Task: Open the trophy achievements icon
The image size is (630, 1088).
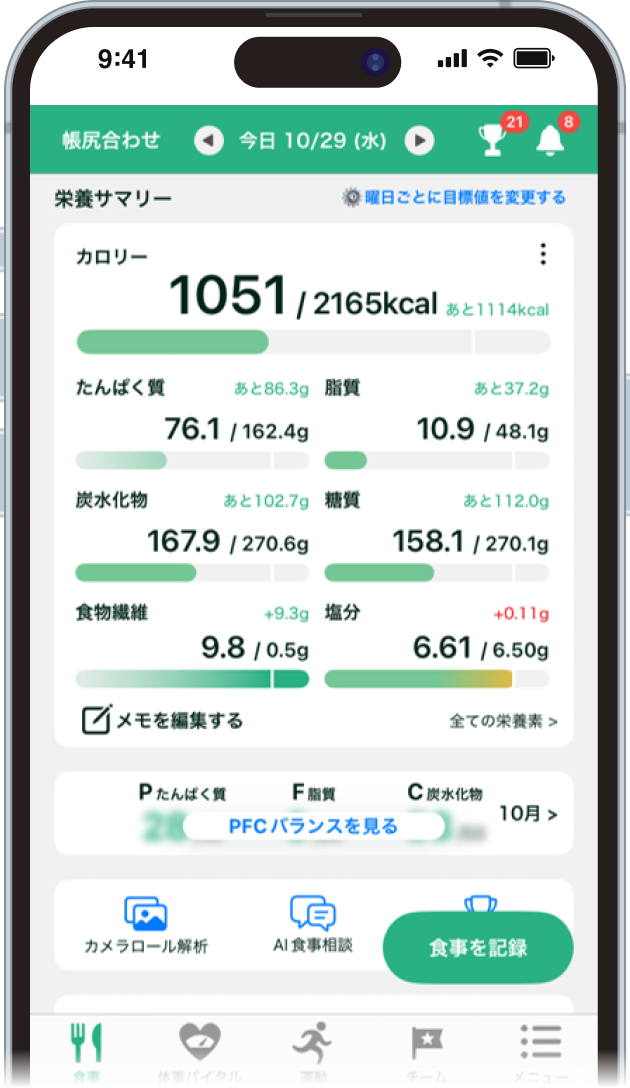Action: [x=492, y=141]
